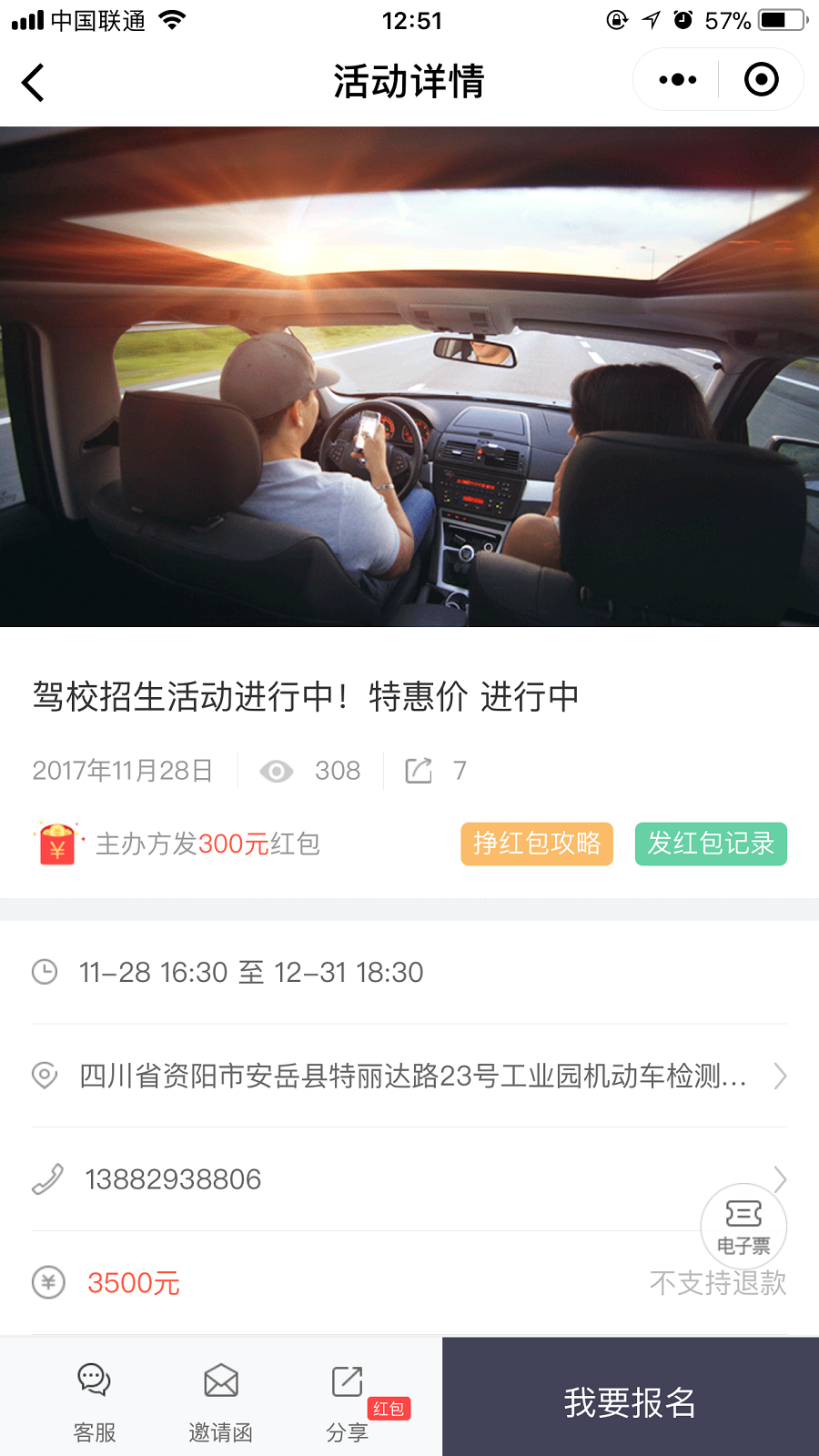The height and width of the screenshot is (1456, 819).
Task: Open the event address location row
Action: pos(409,1076)
